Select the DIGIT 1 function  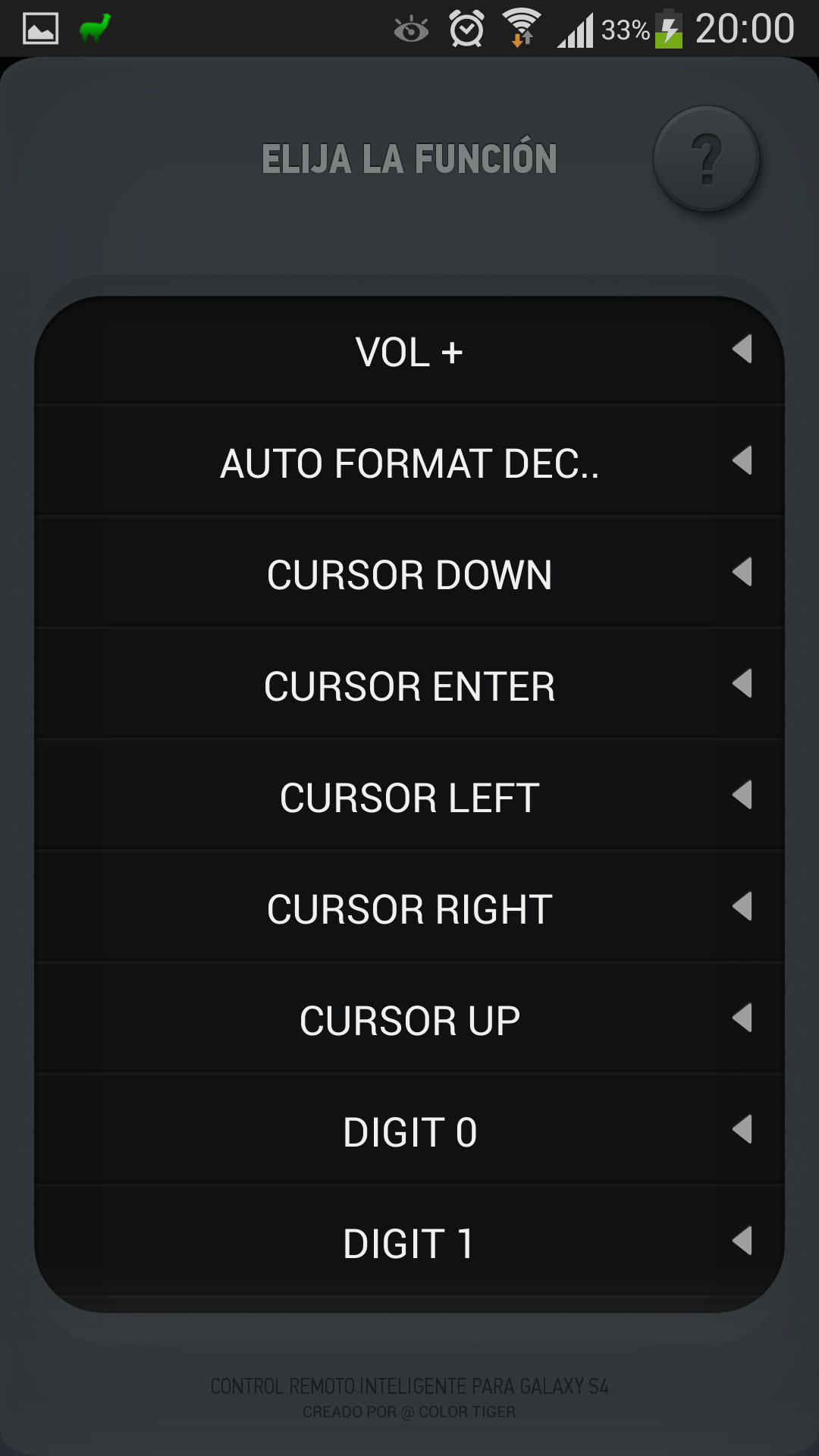point(409,1244)
